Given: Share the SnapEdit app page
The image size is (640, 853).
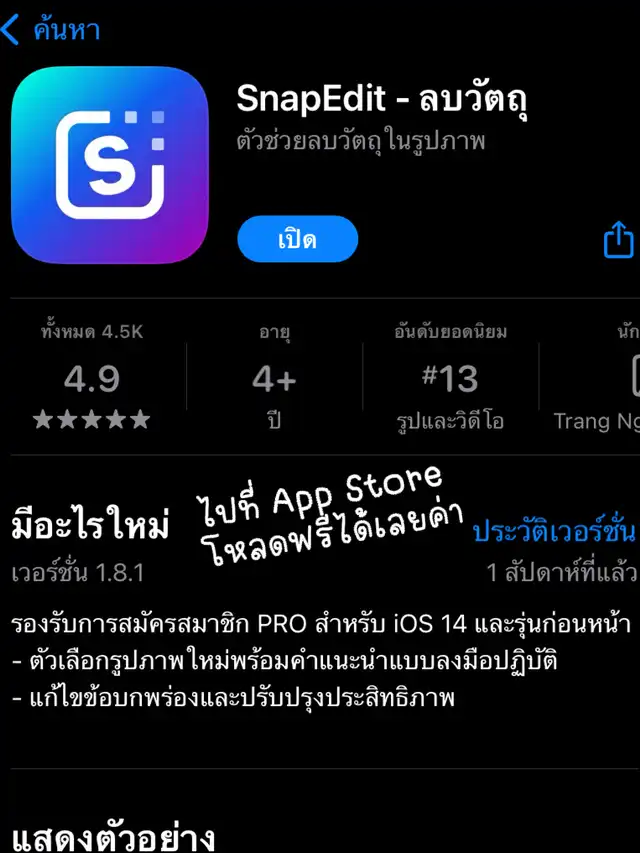Looking at the screenshot, I should [619, 240].
